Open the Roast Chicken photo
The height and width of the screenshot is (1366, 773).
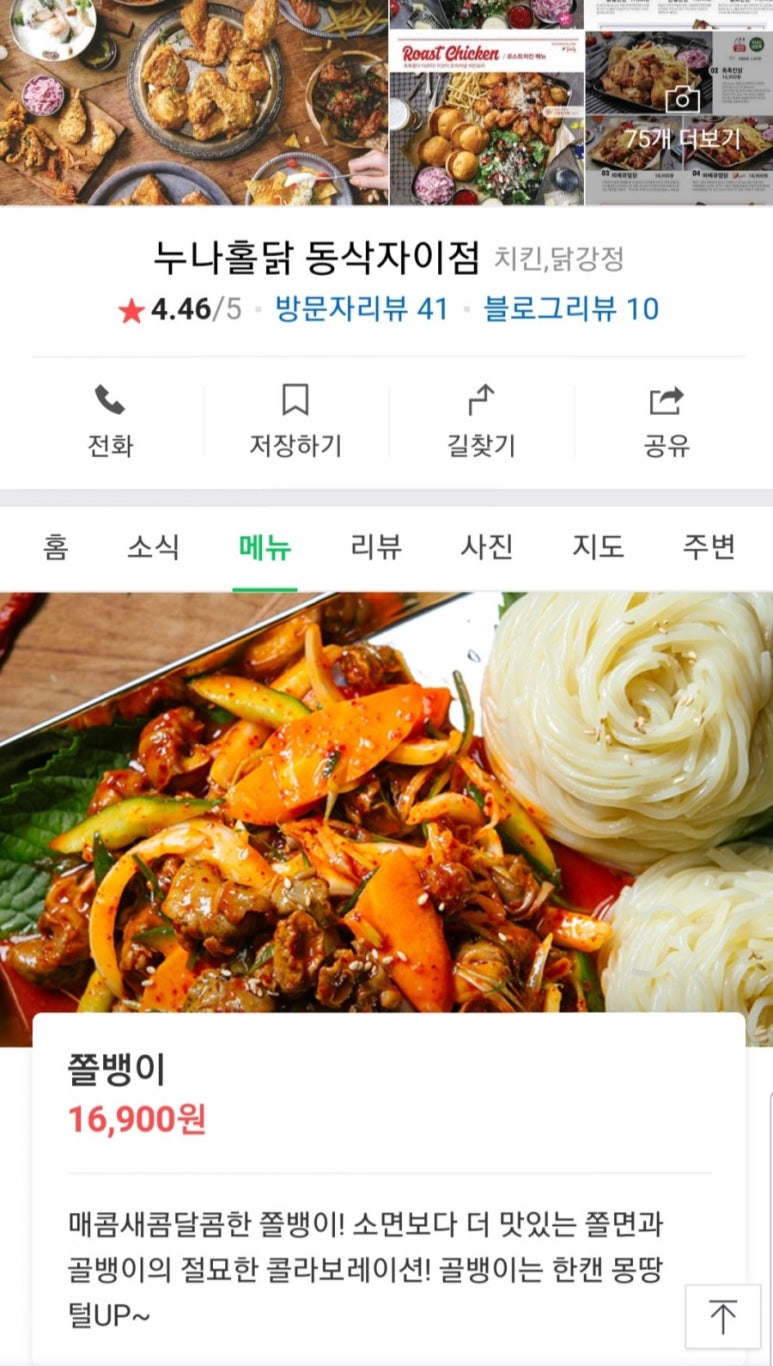[x=486, y=118]
